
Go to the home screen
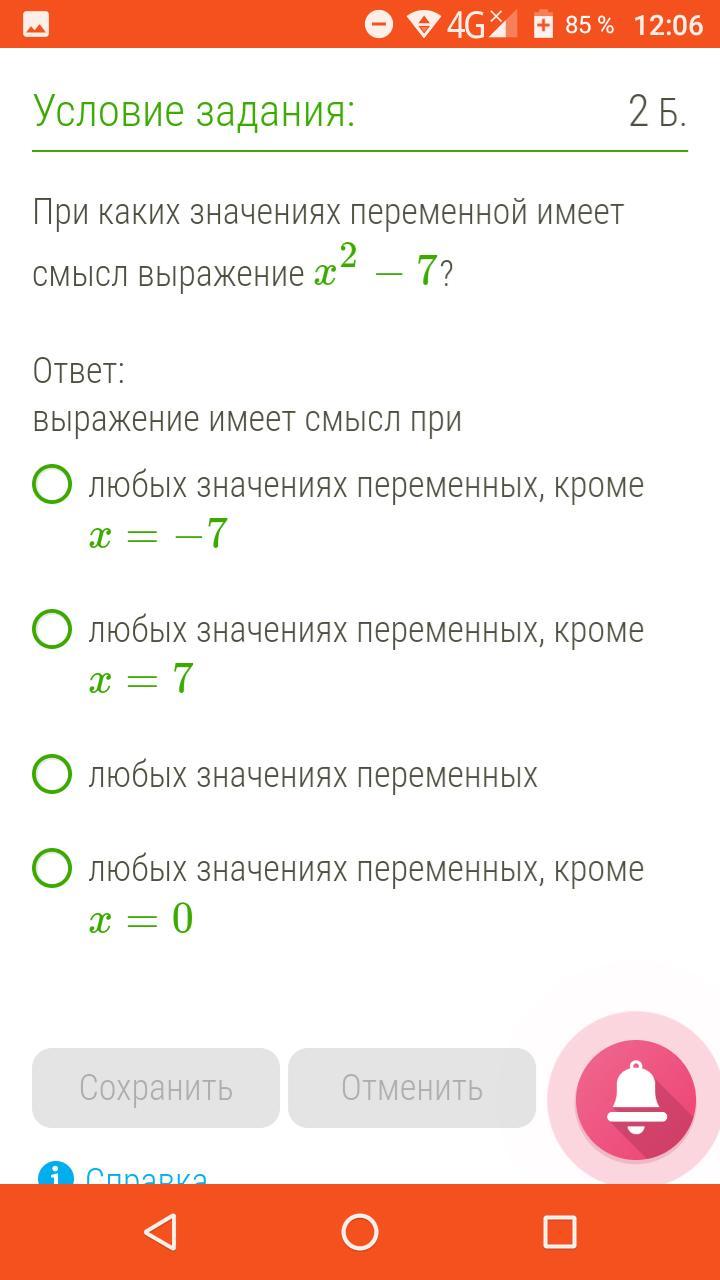click(x=360, y=1232)
